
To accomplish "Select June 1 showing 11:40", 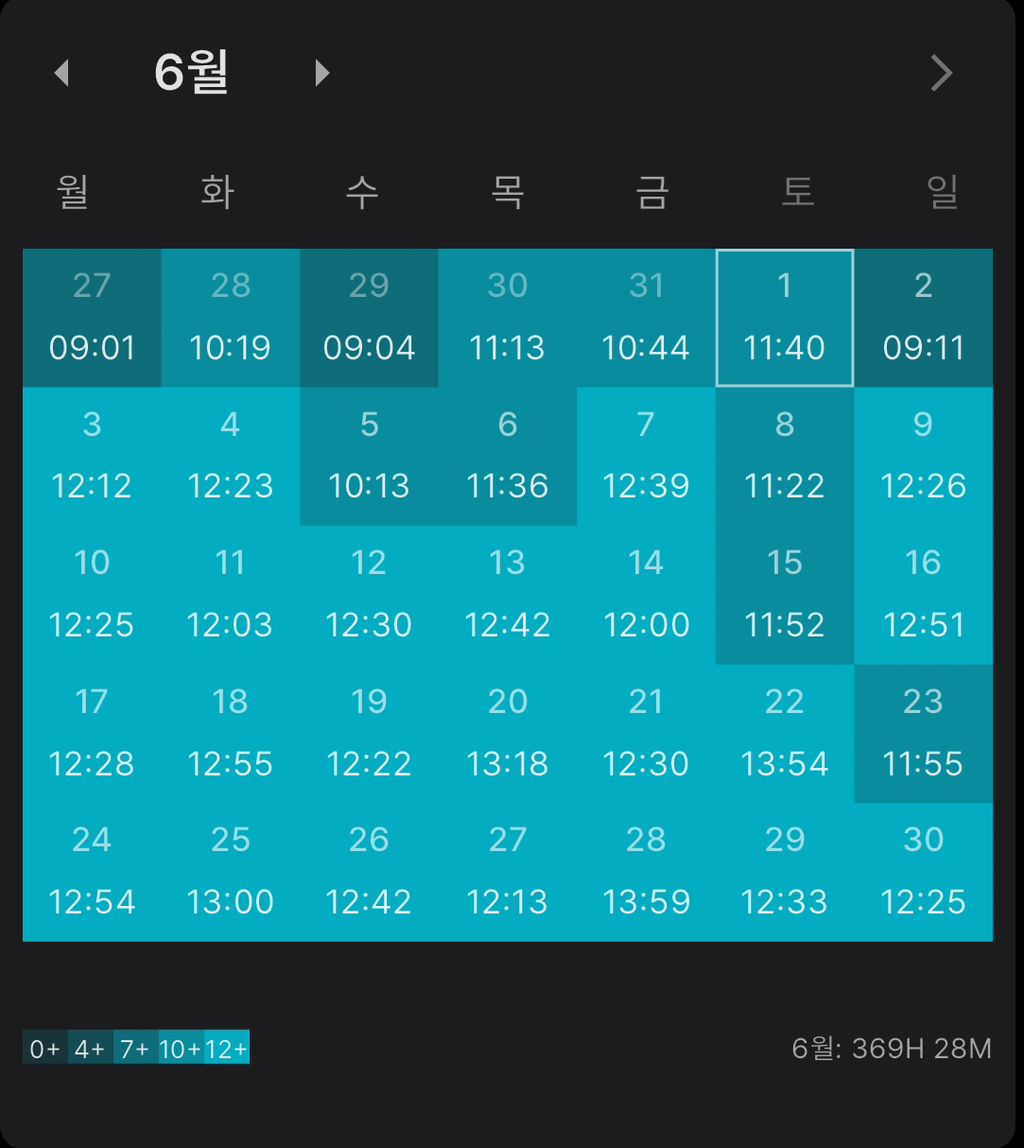I will point(785,318).
